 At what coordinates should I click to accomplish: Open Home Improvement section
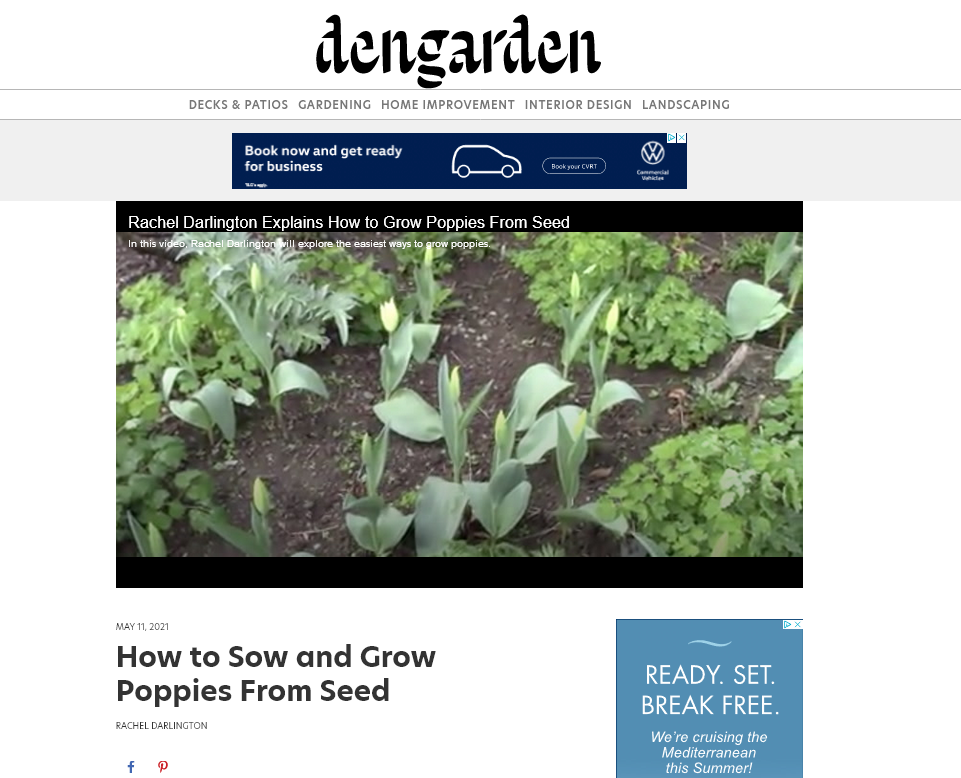447,105
